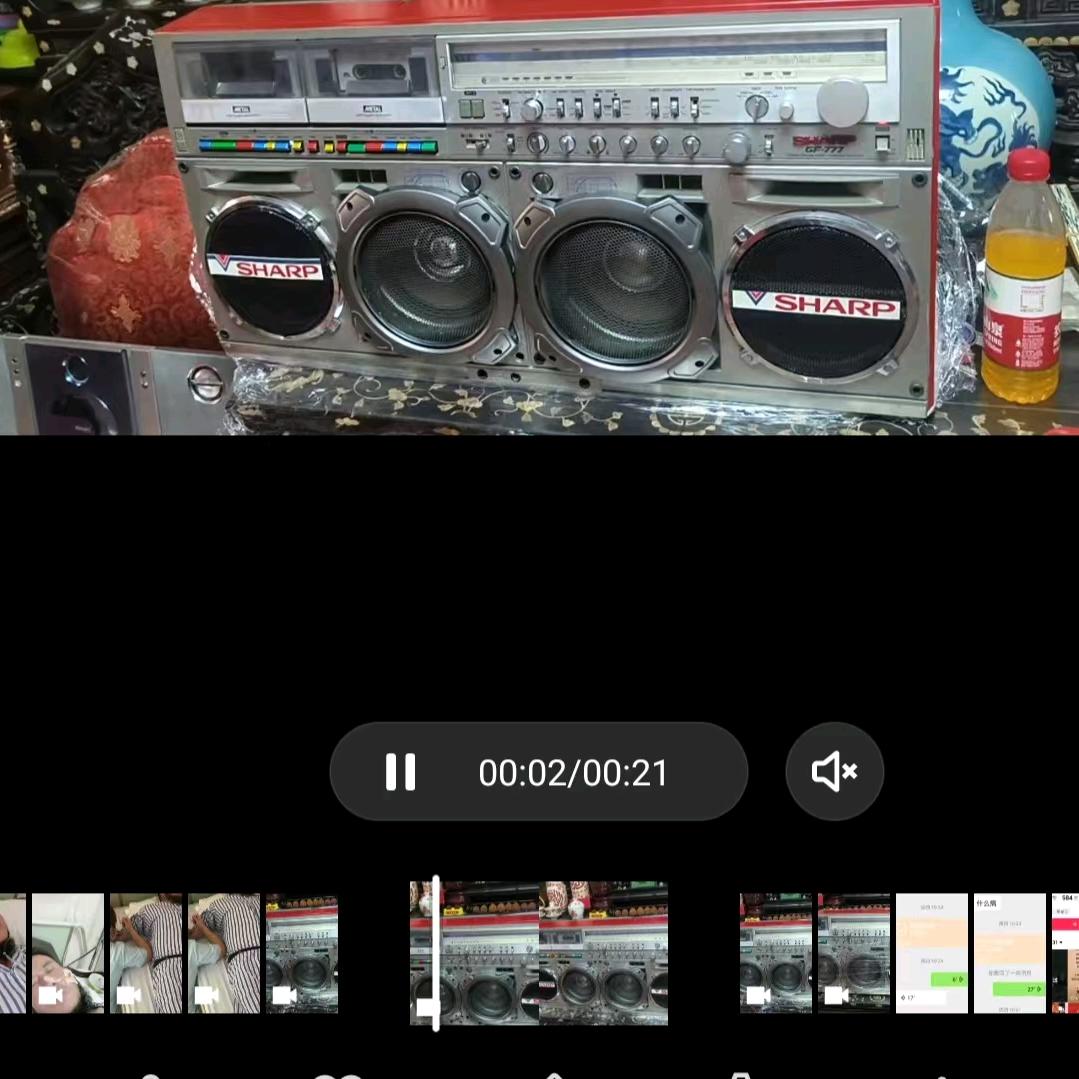The width and height of the screenshot is (1079, 1079).
Task: Open the chat screenshot thumbnail titled 什么病
Action: click(x=1009, y=953)
